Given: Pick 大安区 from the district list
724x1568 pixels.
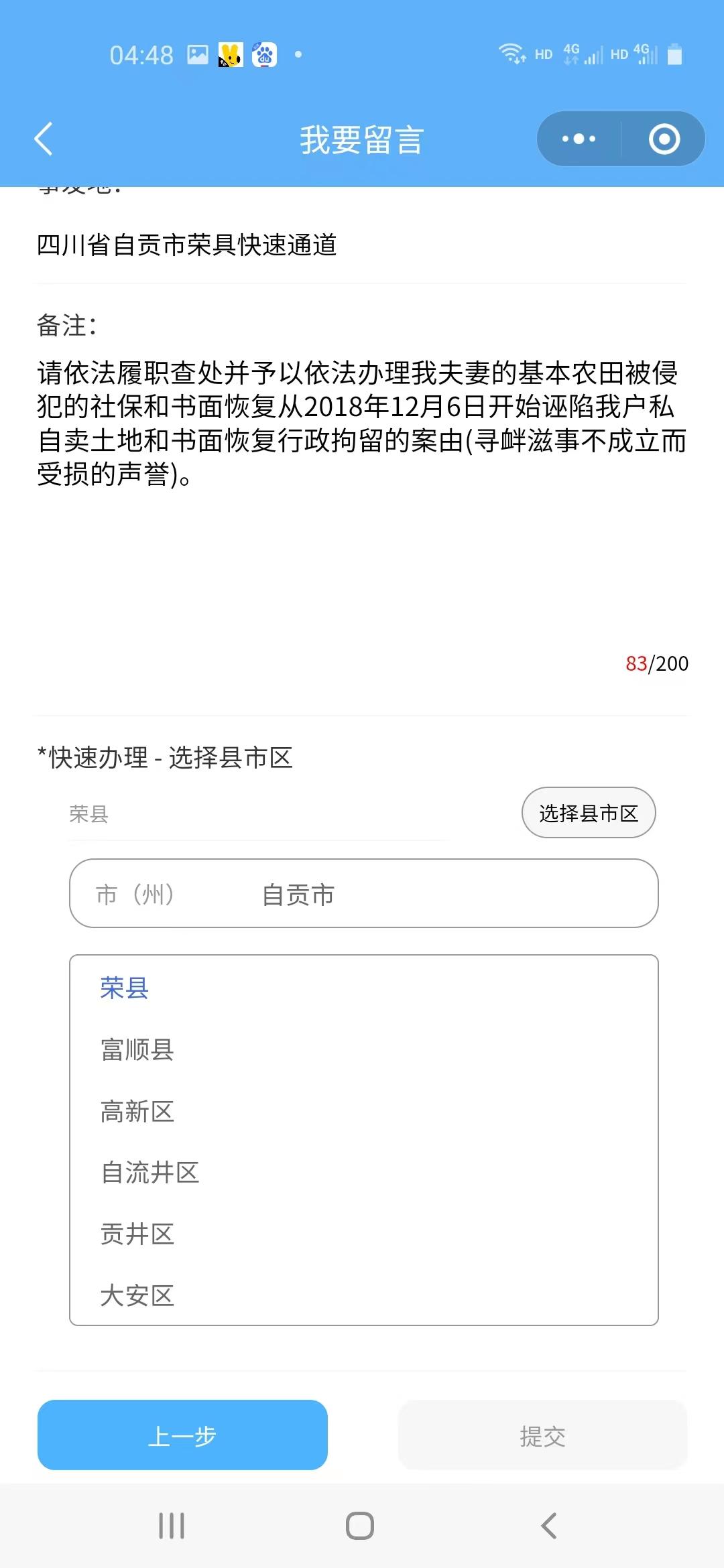Looking at the screenshot, I should point(137,1296).
